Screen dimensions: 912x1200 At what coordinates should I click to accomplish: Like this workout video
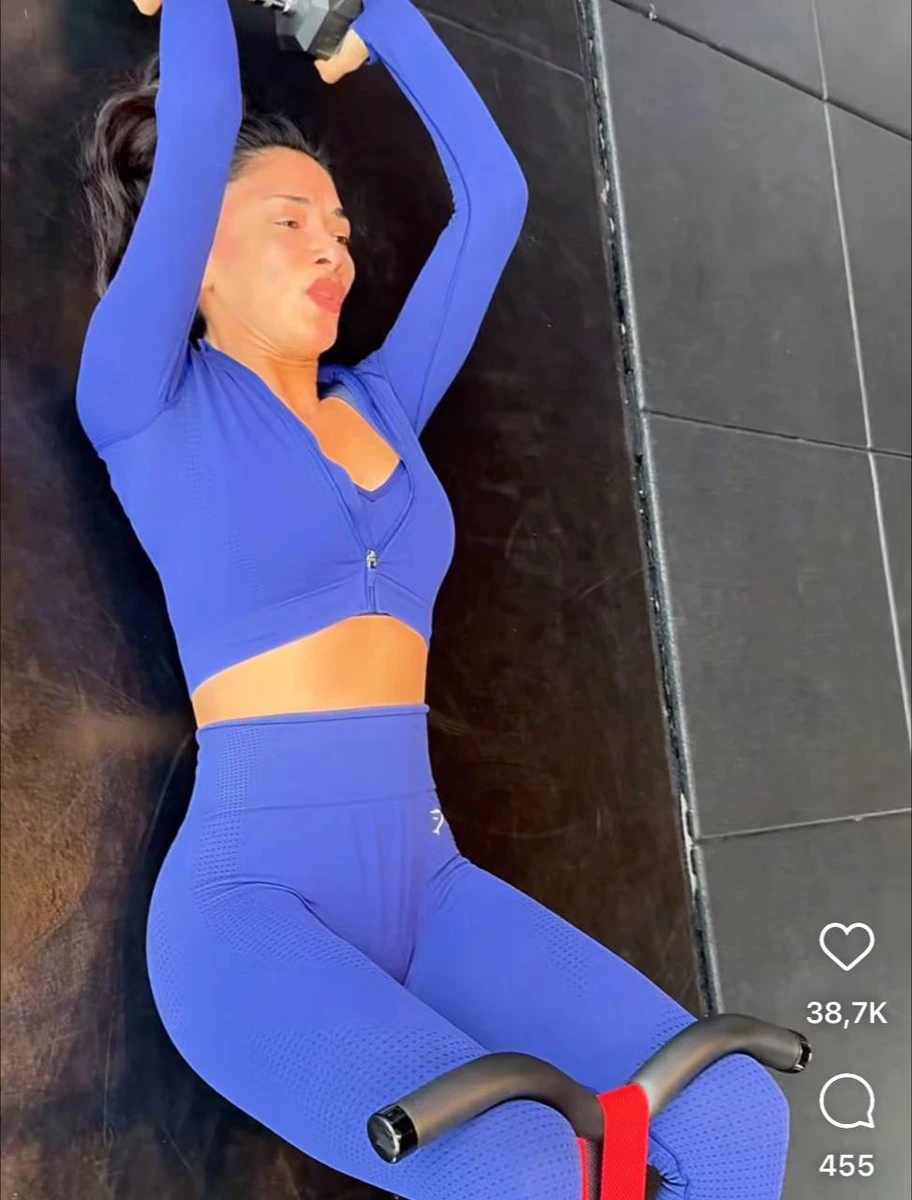(x=846, y=946)
